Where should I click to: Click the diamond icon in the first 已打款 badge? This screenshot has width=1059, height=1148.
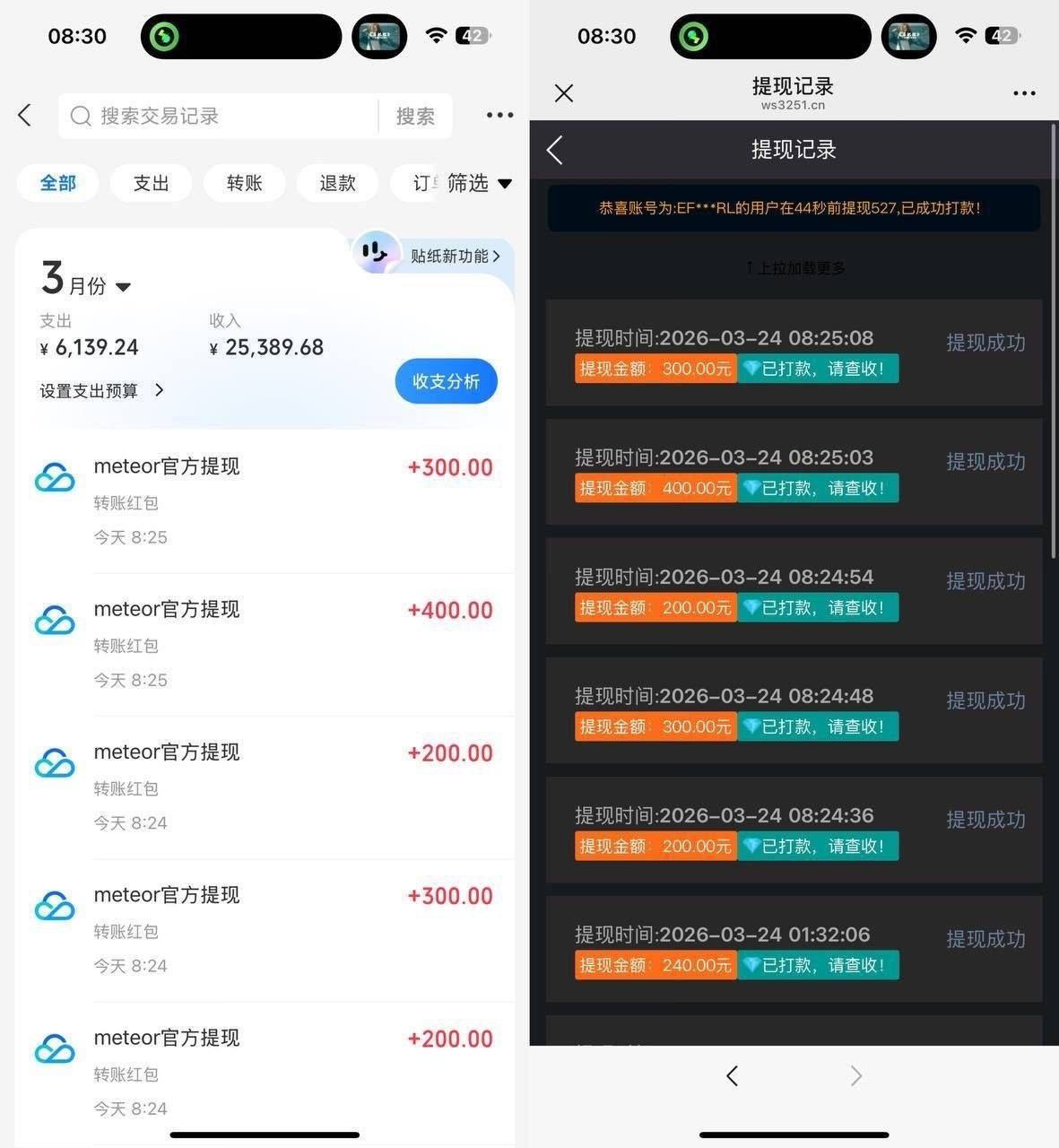click(x=751, y=369)
